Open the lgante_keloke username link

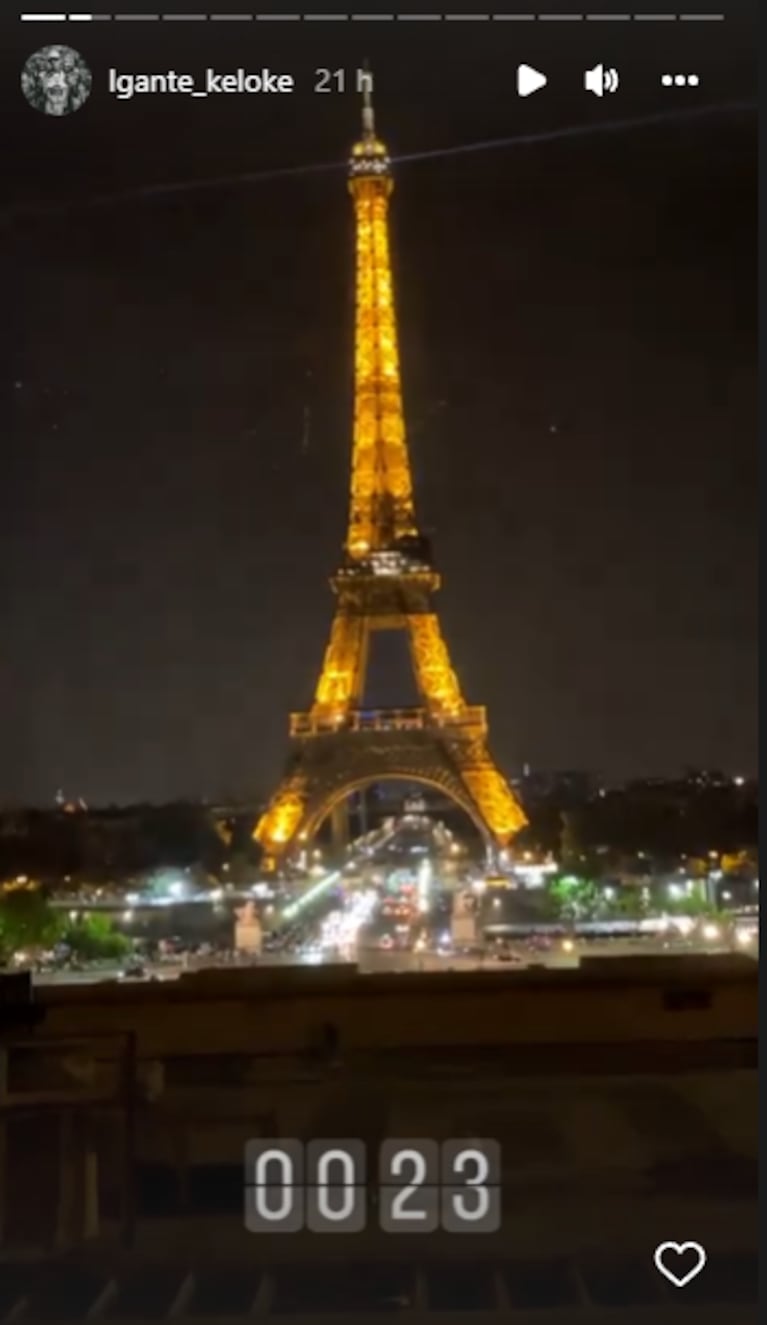[200, 82]
